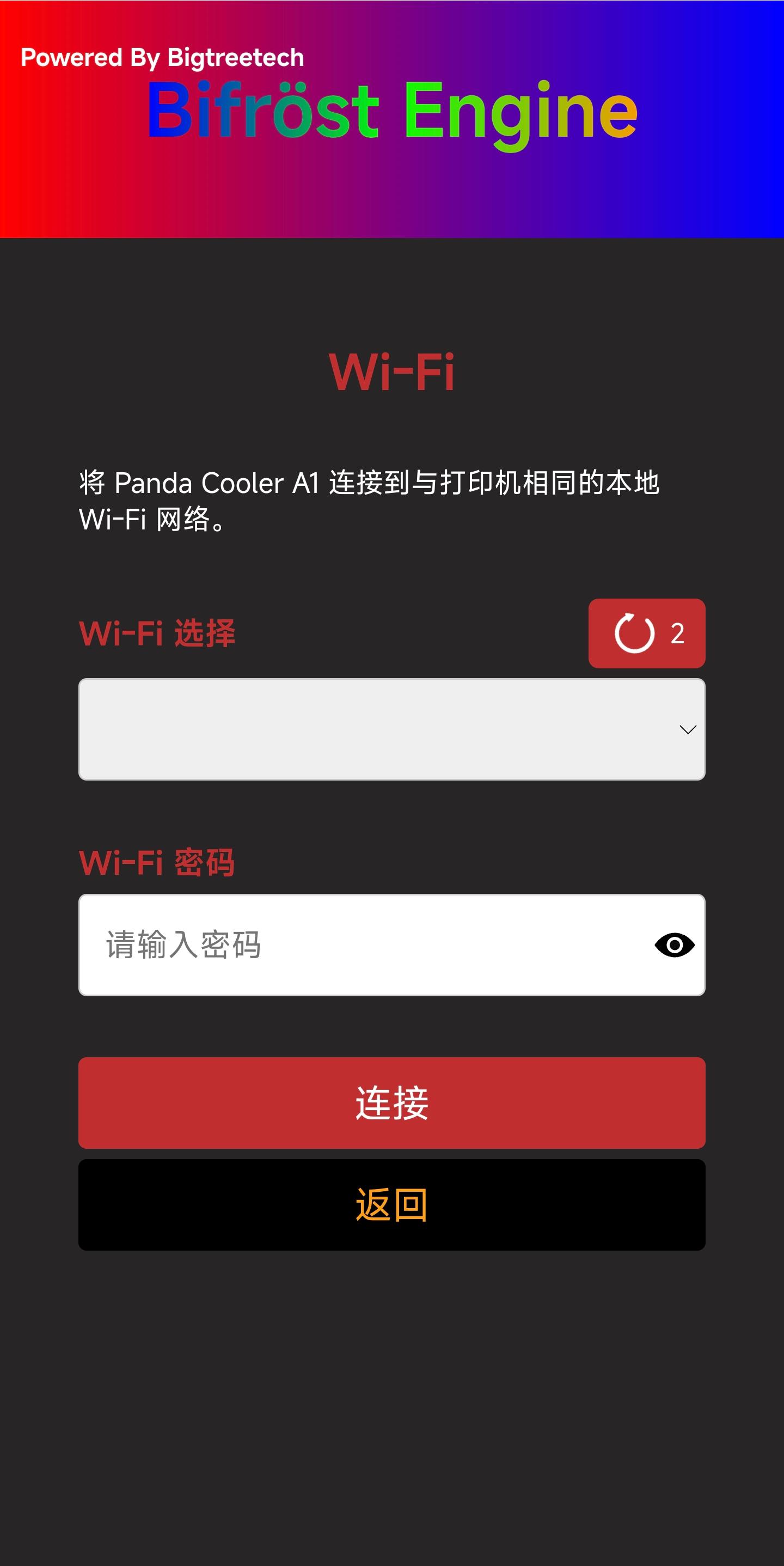Show the password with the eye icon

tap(674, 945)
